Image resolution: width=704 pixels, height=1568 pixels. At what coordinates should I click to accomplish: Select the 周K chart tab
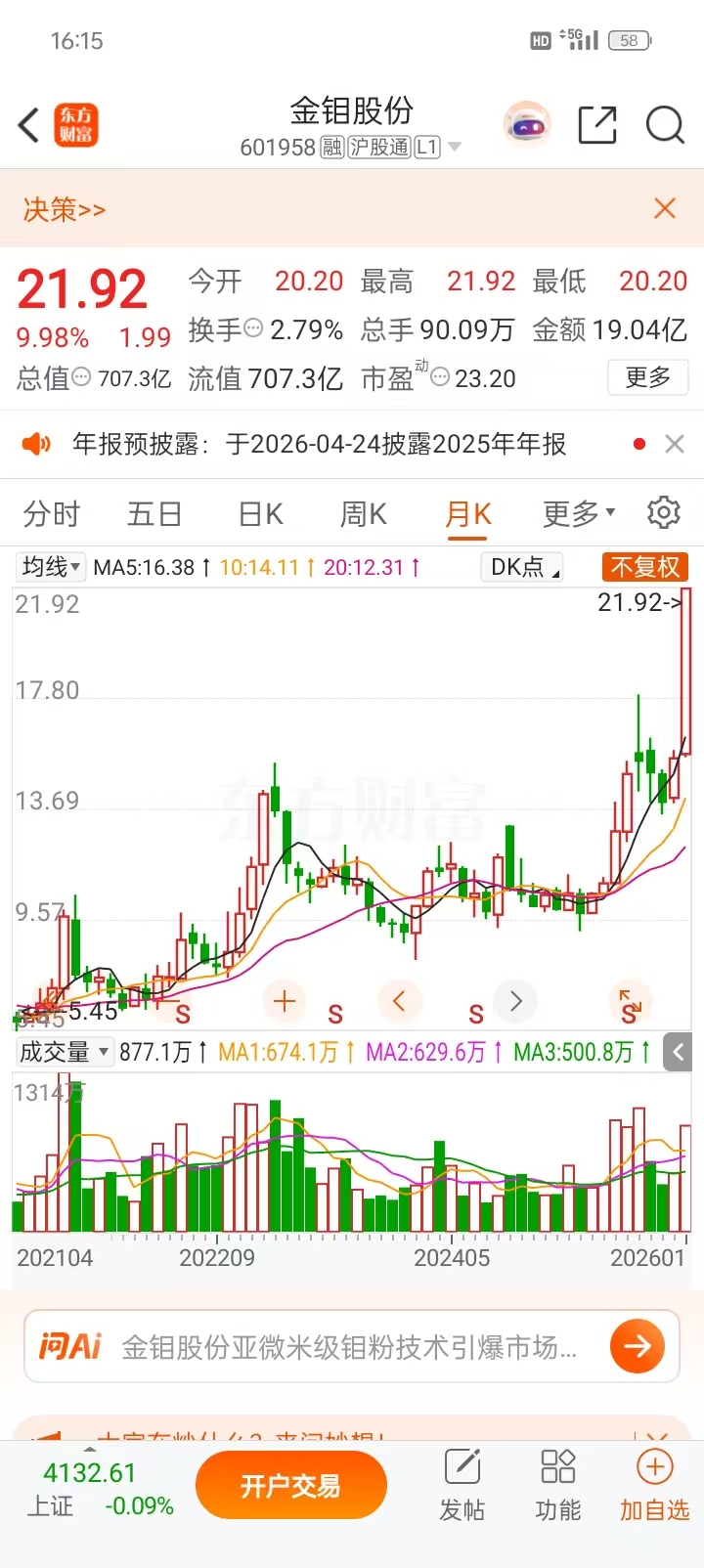(363, 513)
